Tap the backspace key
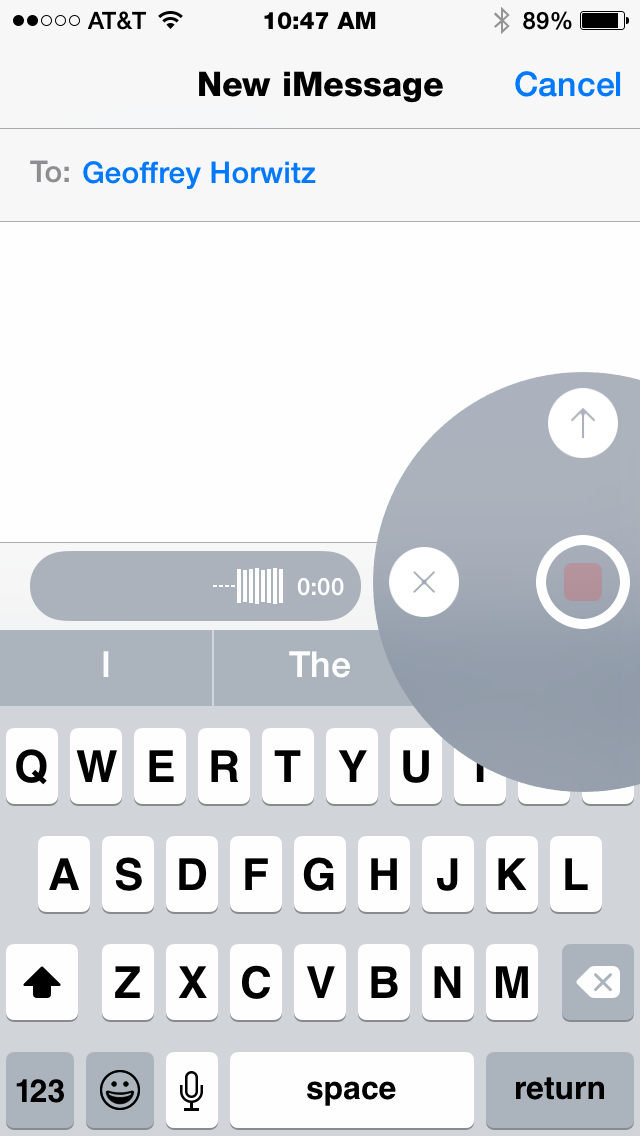Image resolution: width=640 pixels, height=1136 pixels. coord(598,982)
